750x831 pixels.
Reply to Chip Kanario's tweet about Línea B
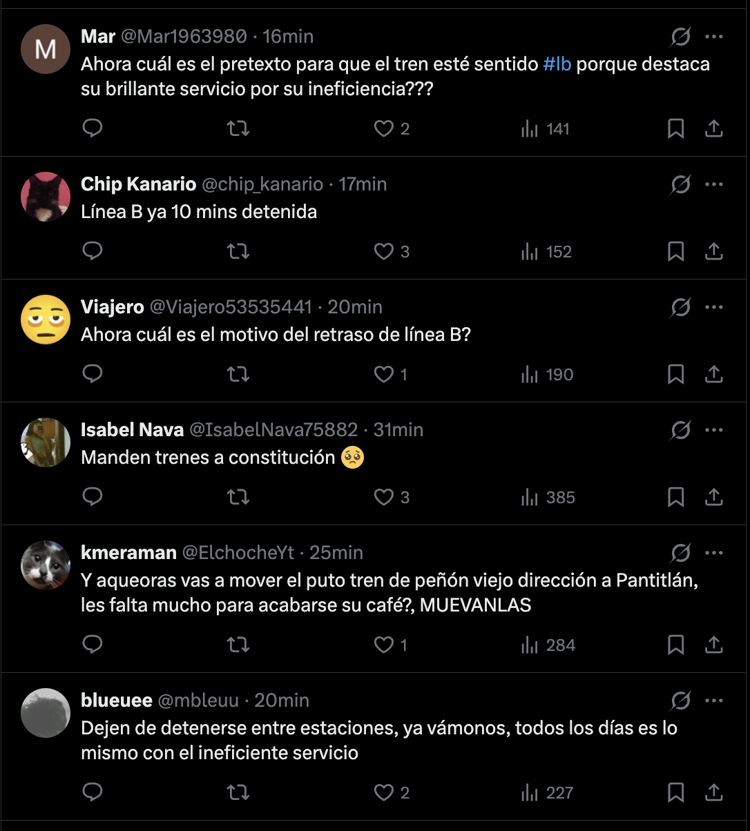click(x=92, y=251)
